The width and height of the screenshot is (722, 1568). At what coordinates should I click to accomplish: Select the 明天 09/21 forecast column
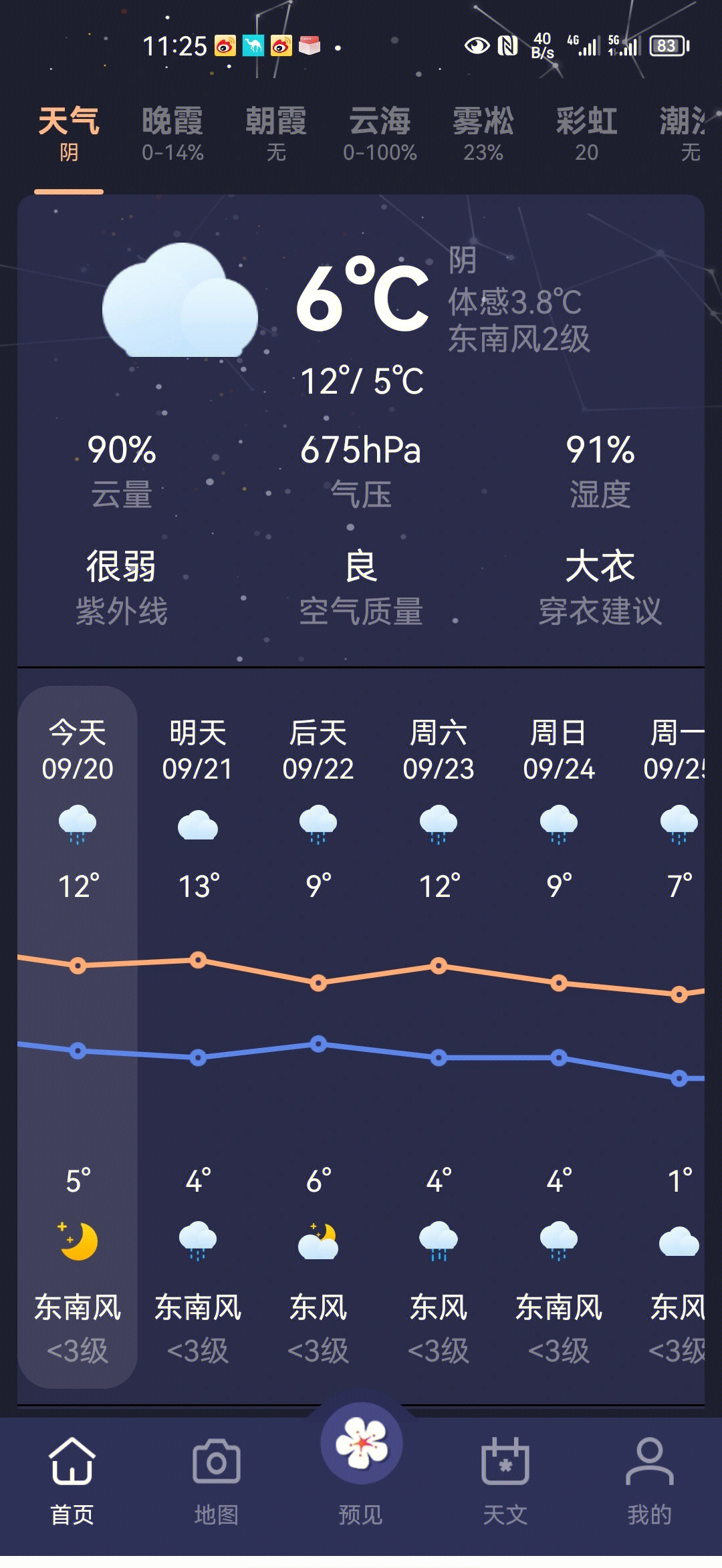click(x=197, y=749)
